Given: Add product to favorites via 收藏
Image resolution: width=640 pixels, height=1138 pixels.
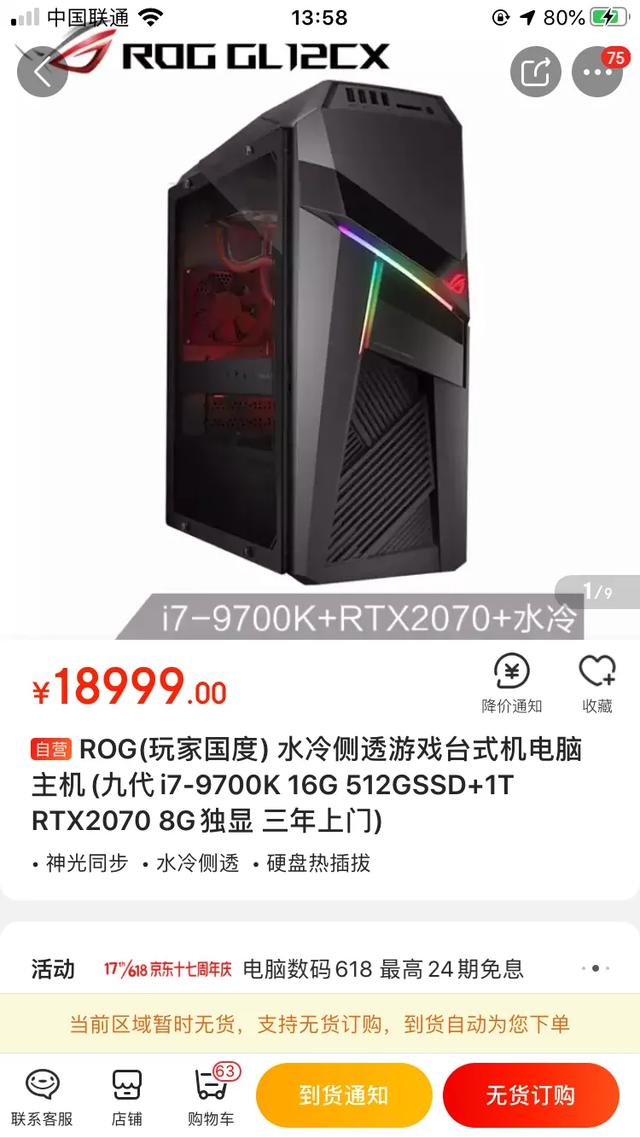Looking at the screenshot, I should click(x=597, y=684).
